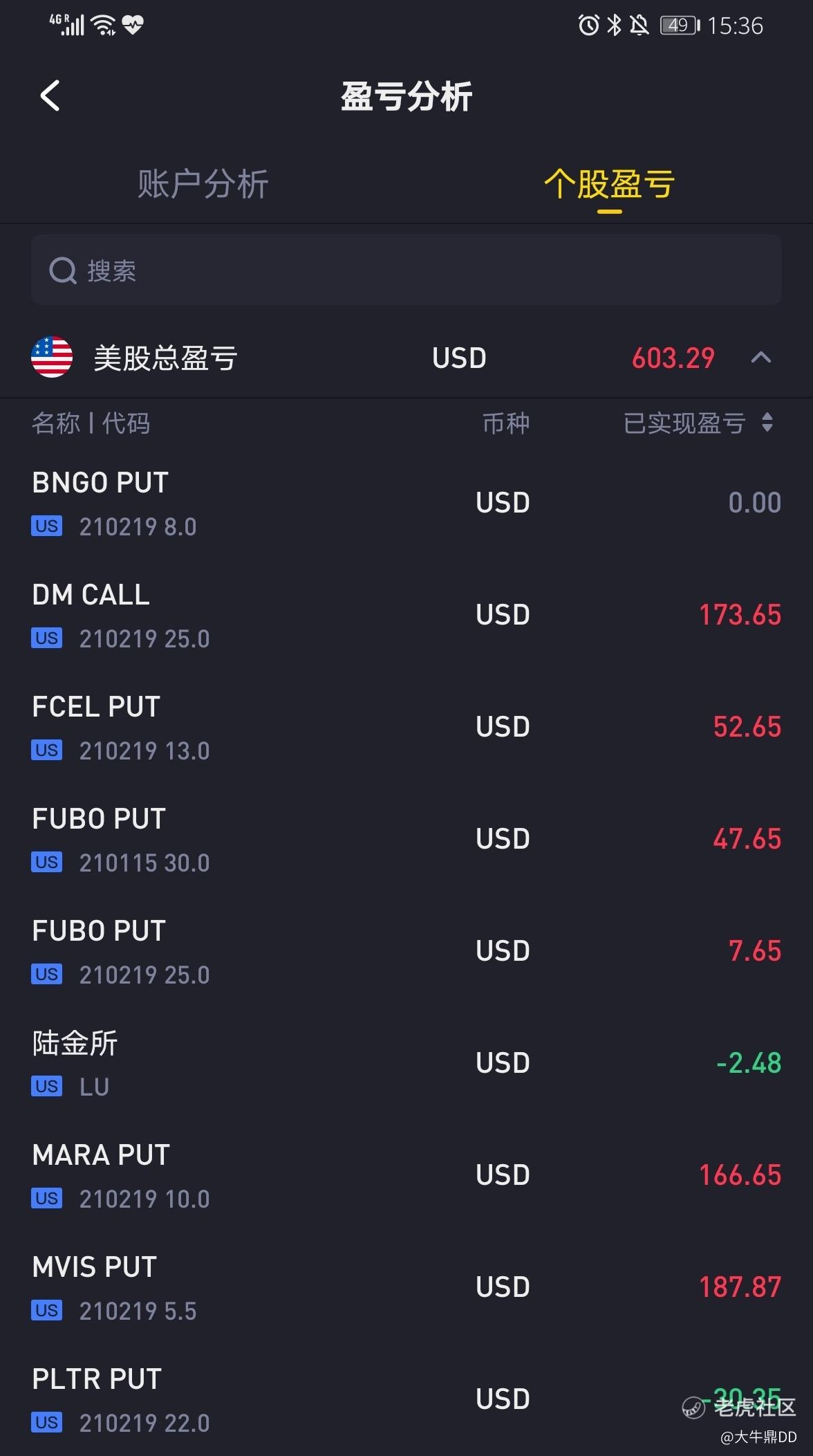
Task: Open the BNGO PUT 210219 8.0 row
Action: pyautogui.click(x=406, y=504)
